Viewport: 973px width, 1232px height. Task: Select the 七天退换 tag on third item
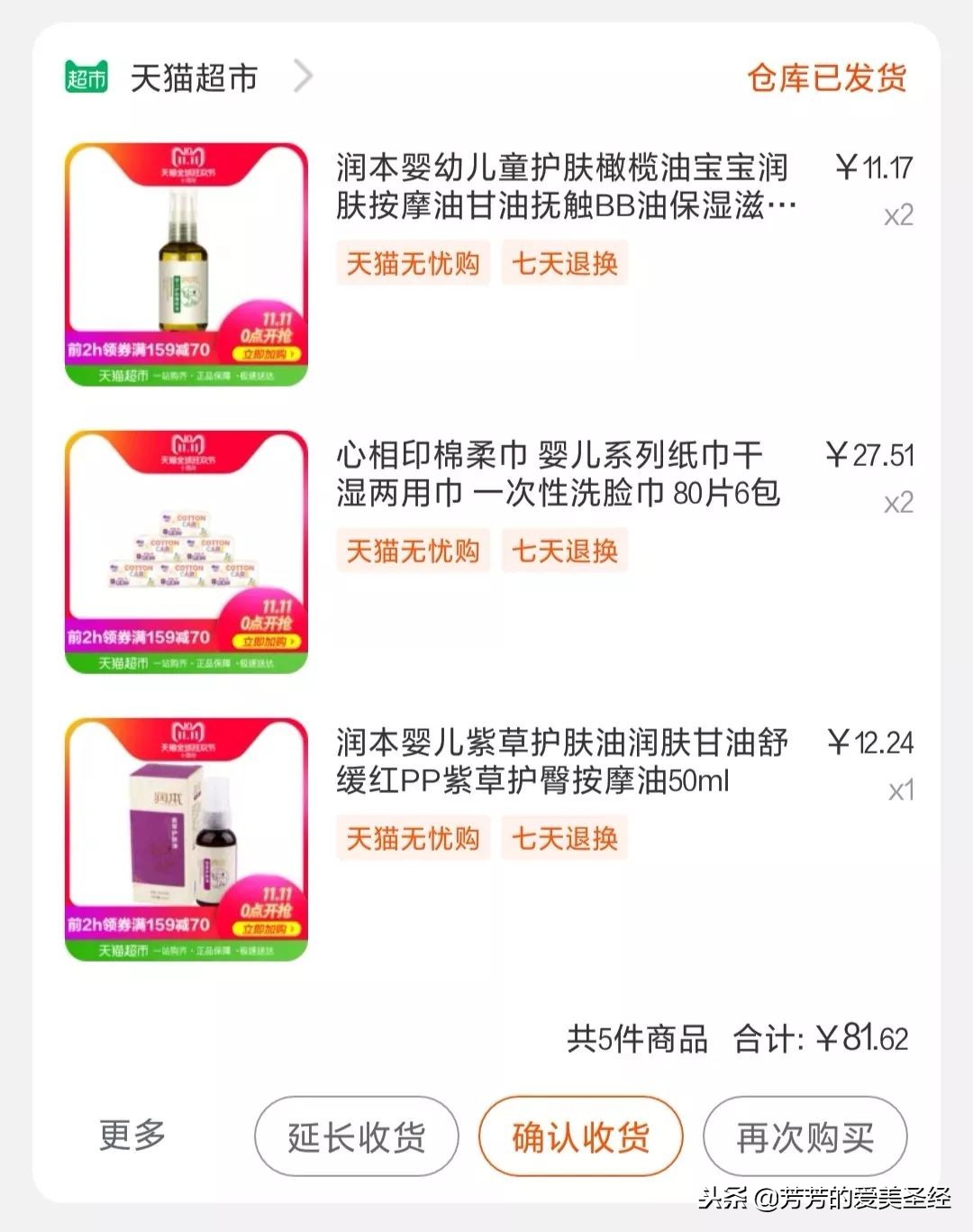[x=564, y=839]
